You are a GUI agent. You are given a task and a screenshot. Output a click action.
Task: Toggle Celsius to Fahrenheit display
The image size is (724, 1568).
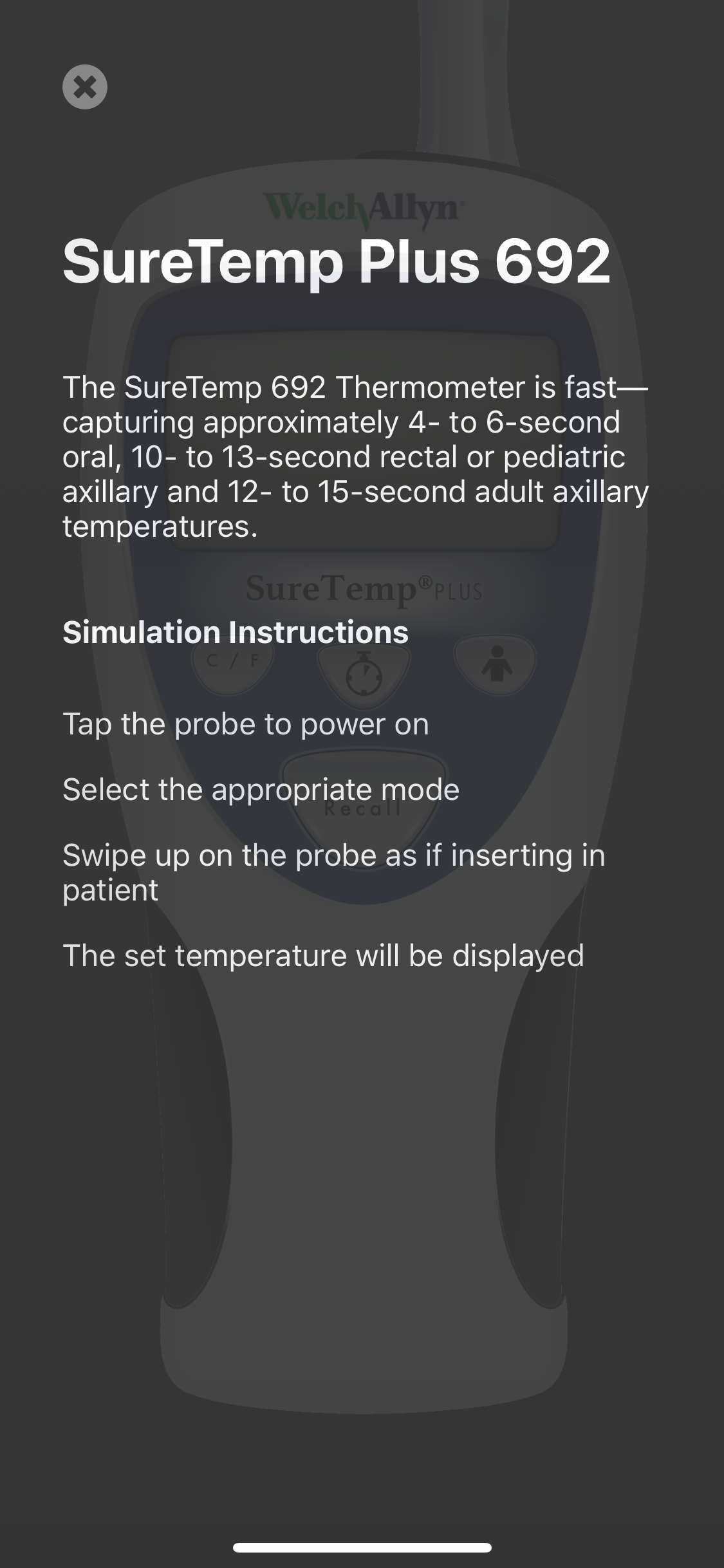(x=232, y=663)
